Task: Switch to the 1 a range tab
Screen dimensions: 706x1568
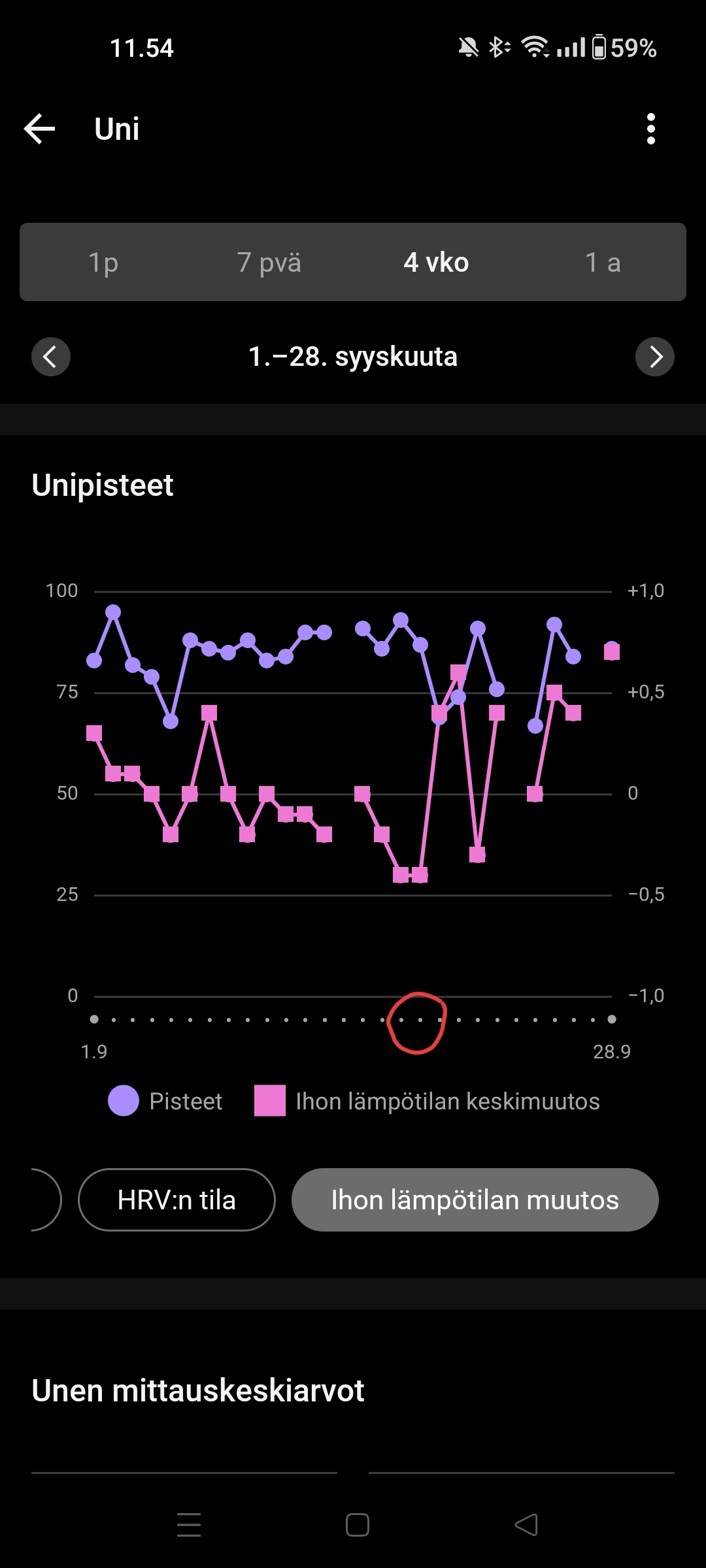Action: click(603, 263)
